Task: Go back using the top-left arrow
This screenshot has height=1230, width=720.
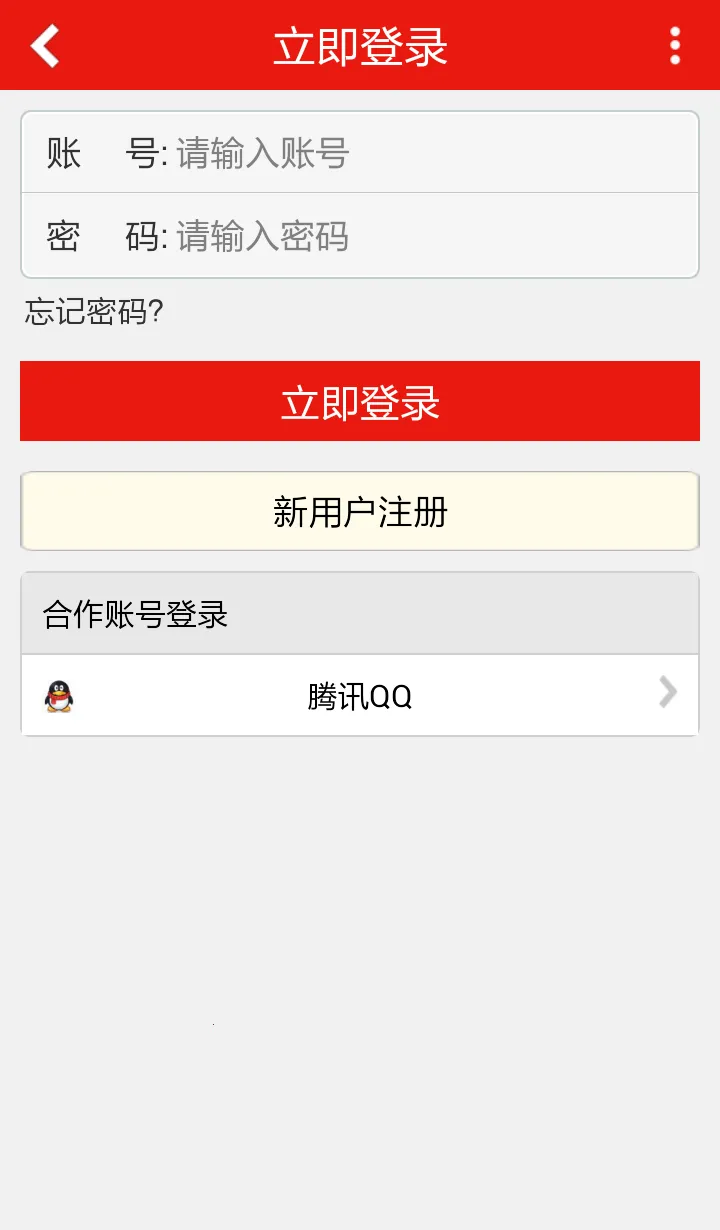Action: point(45,46)
